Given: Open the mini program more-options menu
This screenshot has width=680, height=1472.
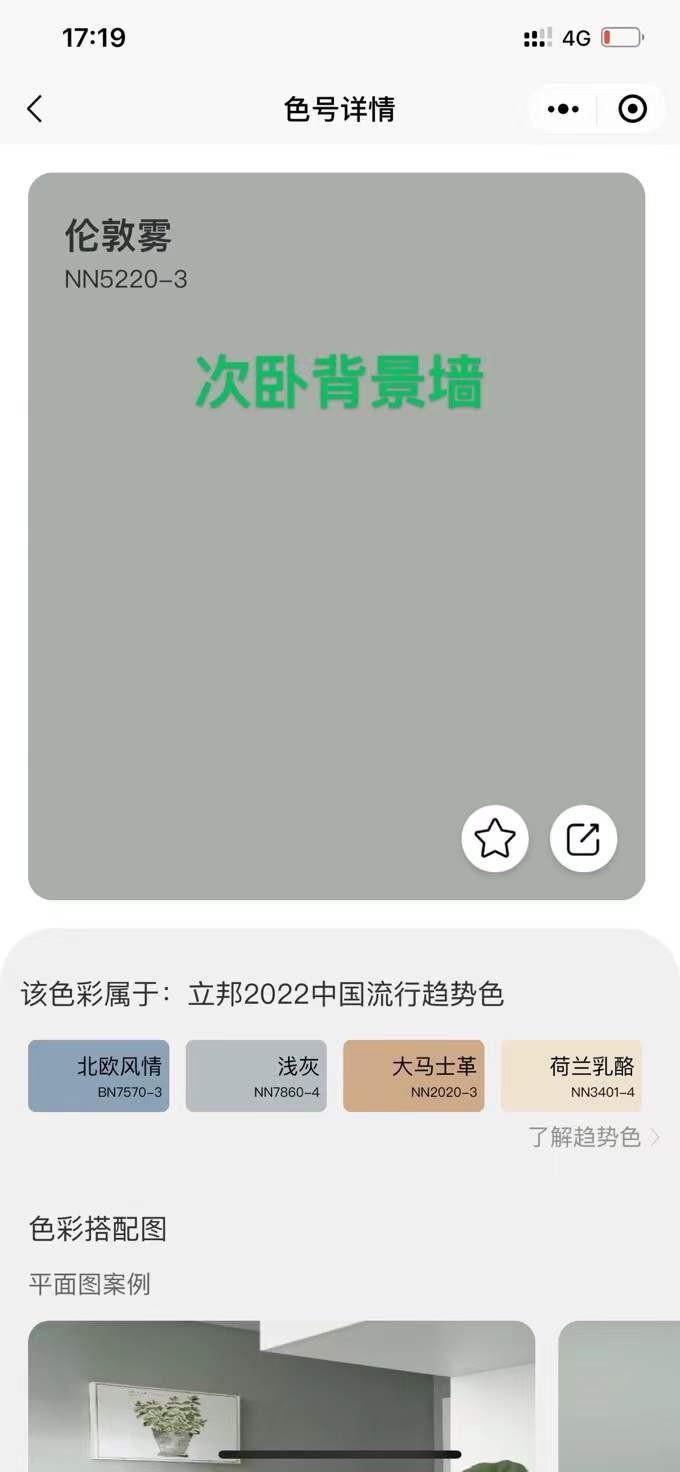Looking at the screenshot, I should 563,109.
